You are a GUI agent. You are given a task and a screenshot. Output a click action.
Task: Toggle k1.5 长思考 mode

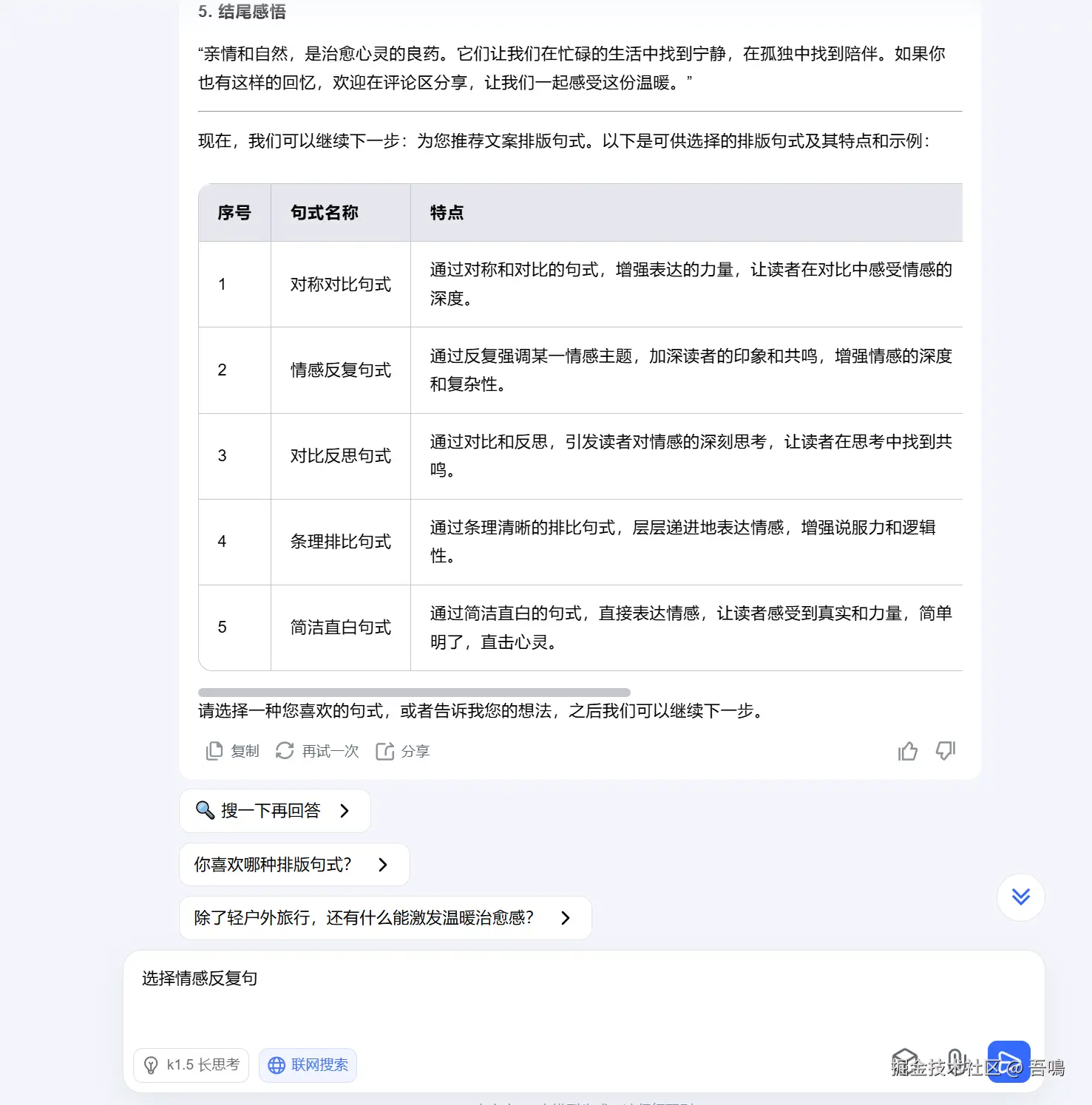(191, 1065)
